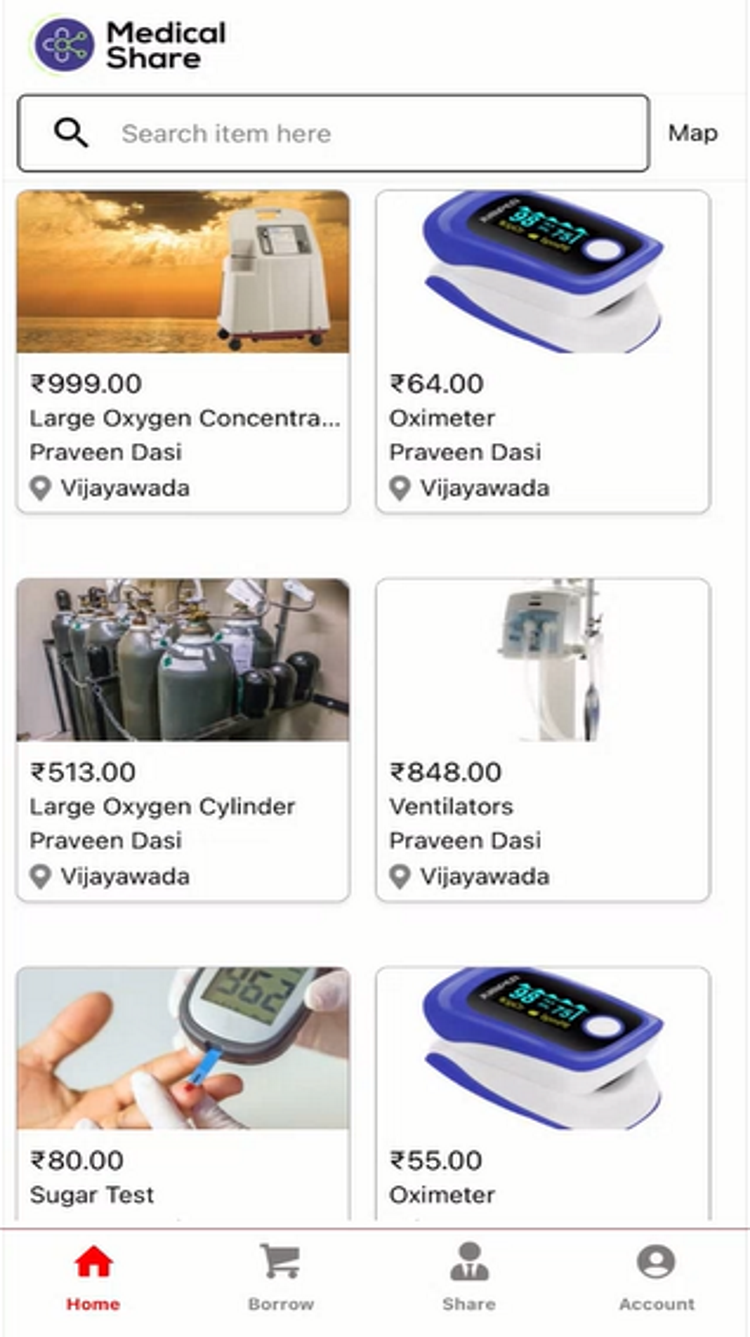750x1337 pixels.
Task: Select the Ventilators product card
Action: [542, 740]
